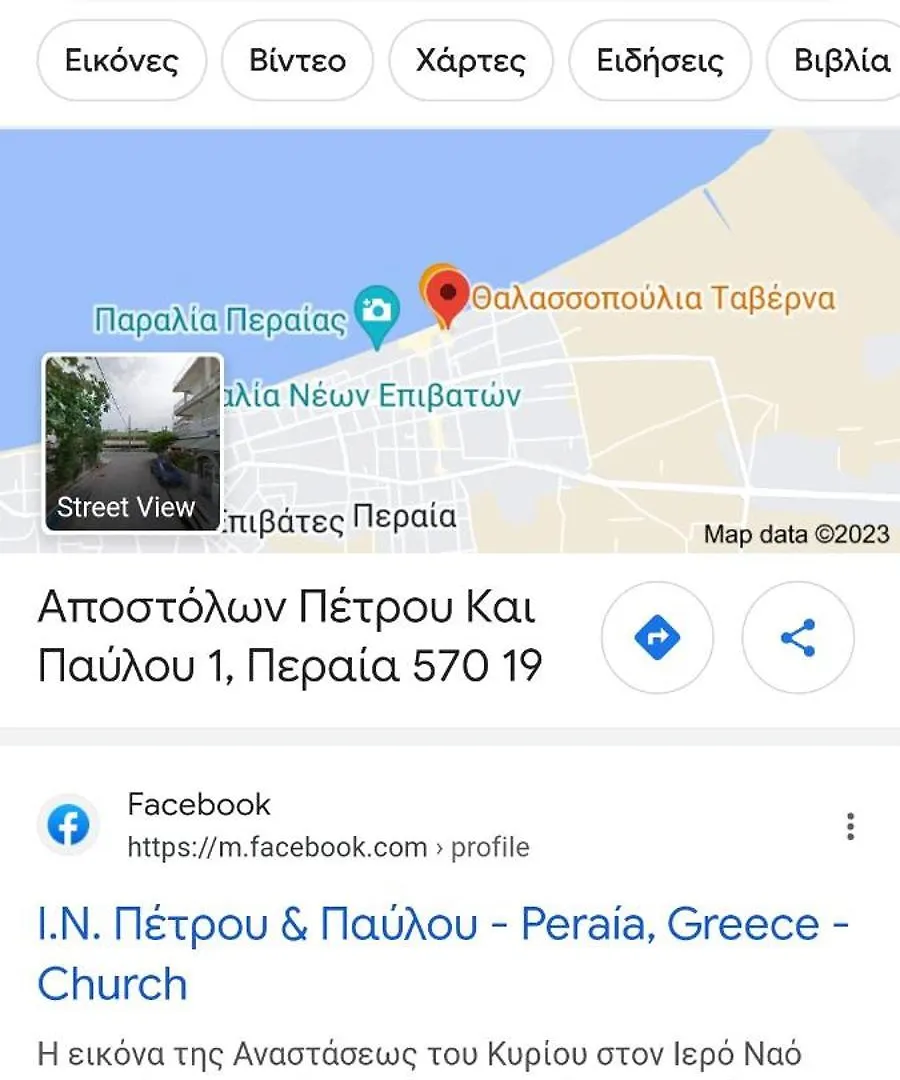Switch to the Εικόνες filter

[121, 61]
